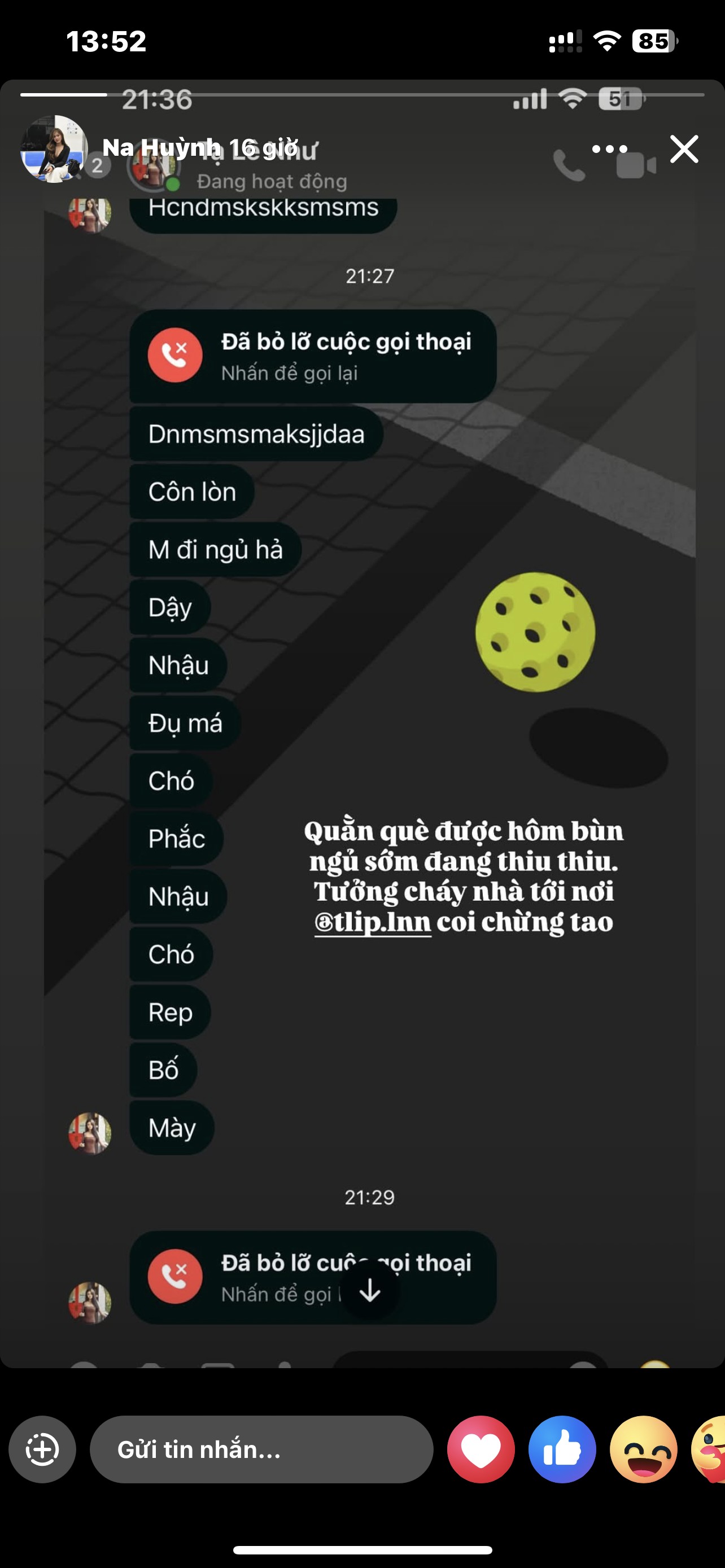
Task: React with the red heart
Action: pos(481,1449)
